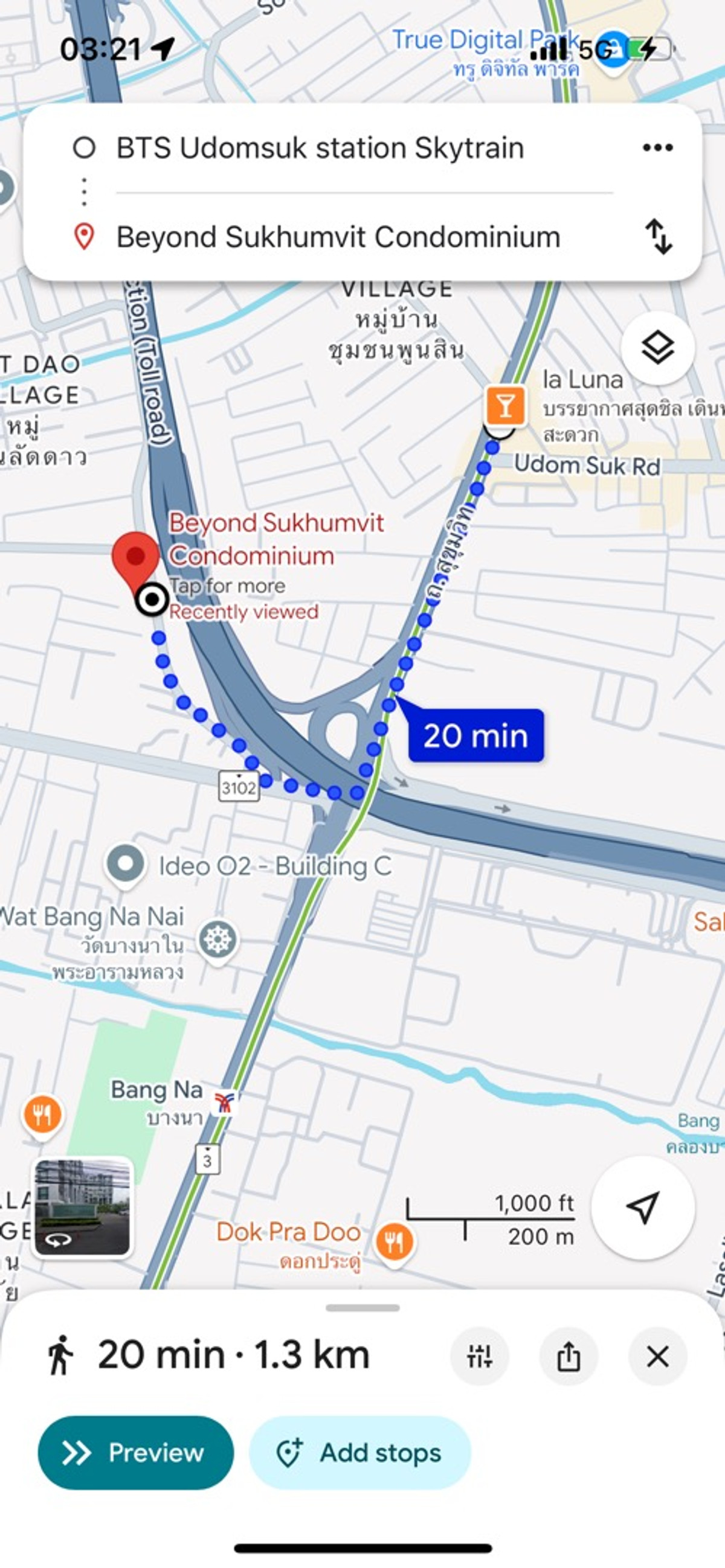Viewport: 725px width, 1568px height.
Task: Tap Wat Bang Na Nai temple marker
Action: point(217,941)
